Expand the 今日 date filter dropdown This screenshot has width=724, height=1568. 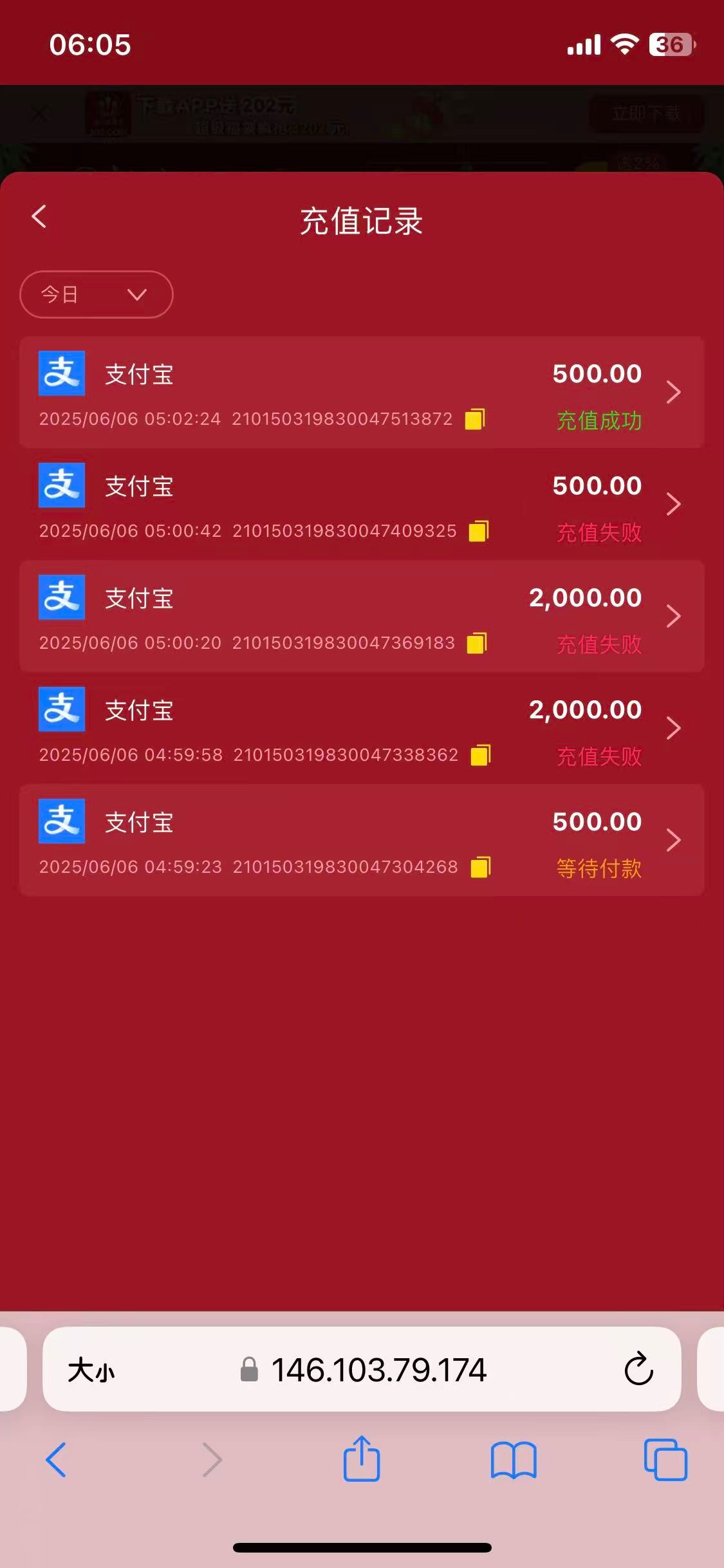(97, 295)
